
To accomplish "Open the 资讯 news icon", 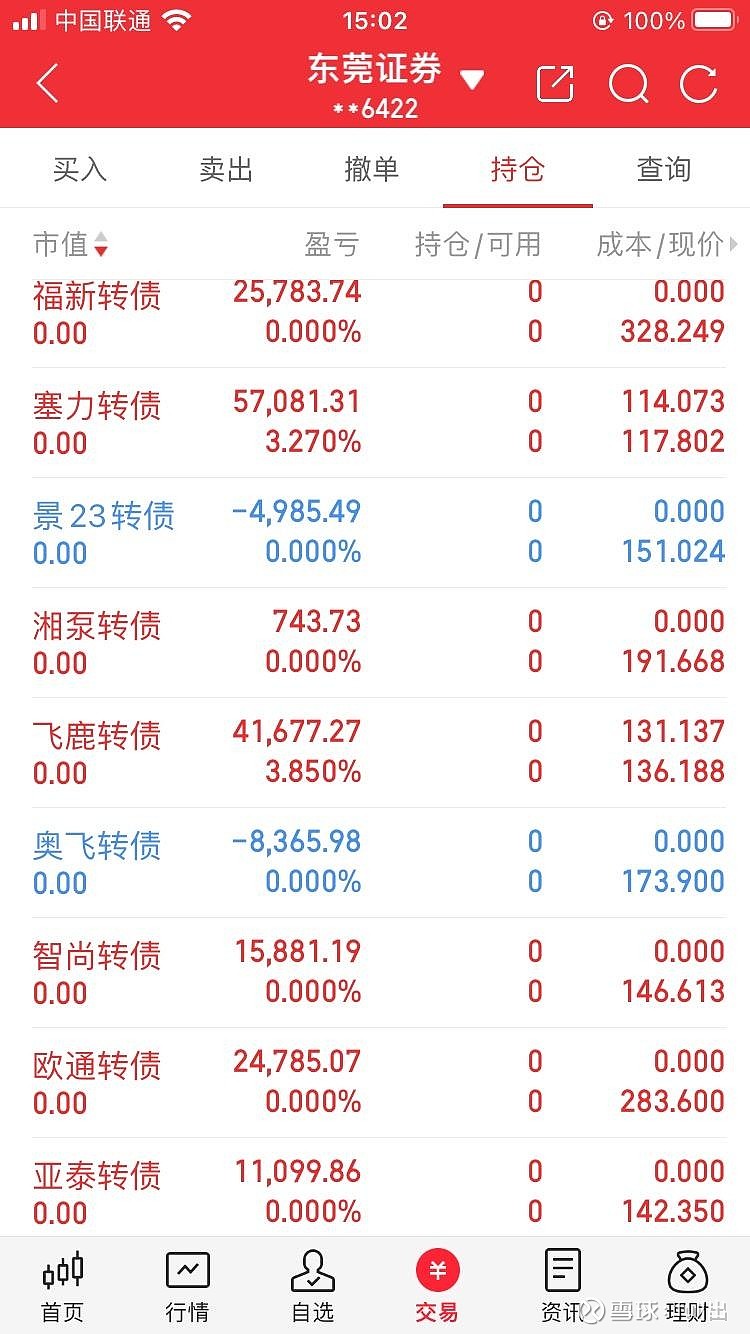I will pyautogui.click(x=562, y=1285).
